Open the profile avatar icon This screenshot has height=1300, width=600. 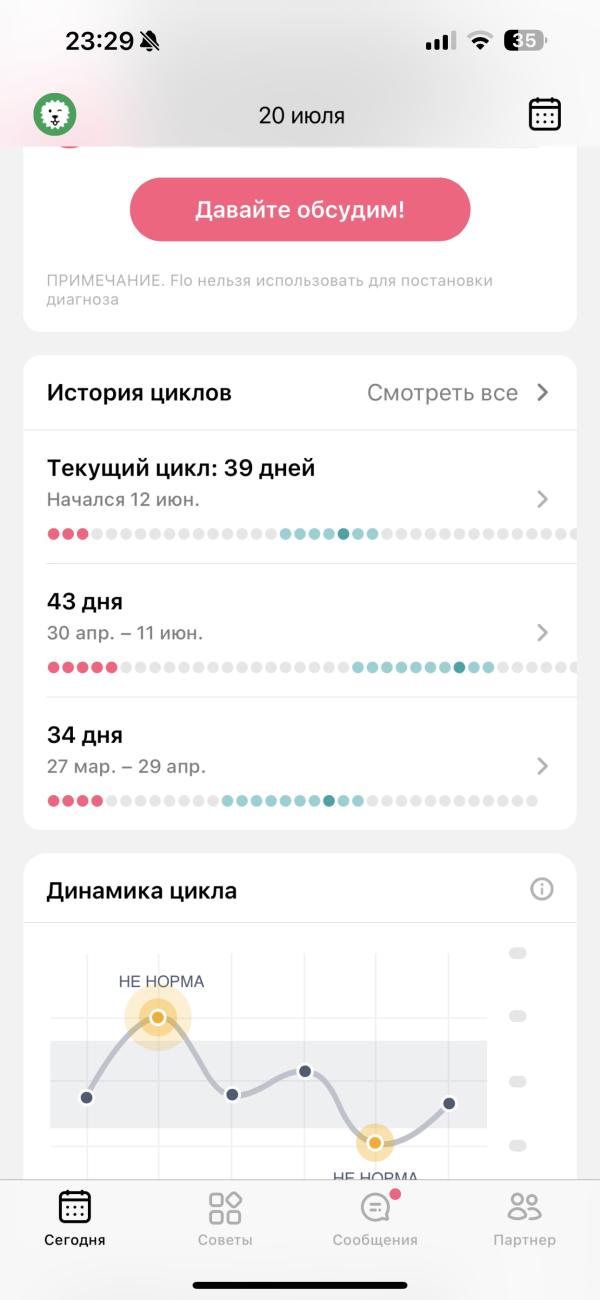pyautogui.click(x=55, y=116)
